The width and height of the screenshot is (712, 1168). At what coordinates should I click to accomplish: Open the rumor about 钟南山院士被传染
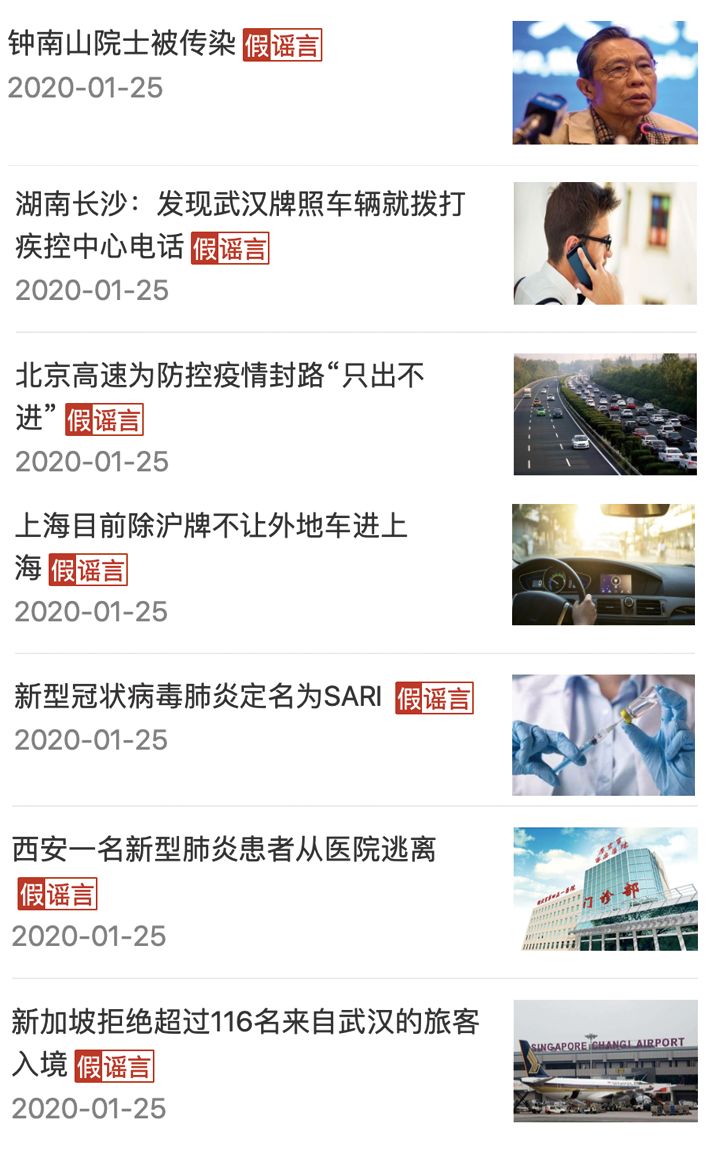click(122, 44)
